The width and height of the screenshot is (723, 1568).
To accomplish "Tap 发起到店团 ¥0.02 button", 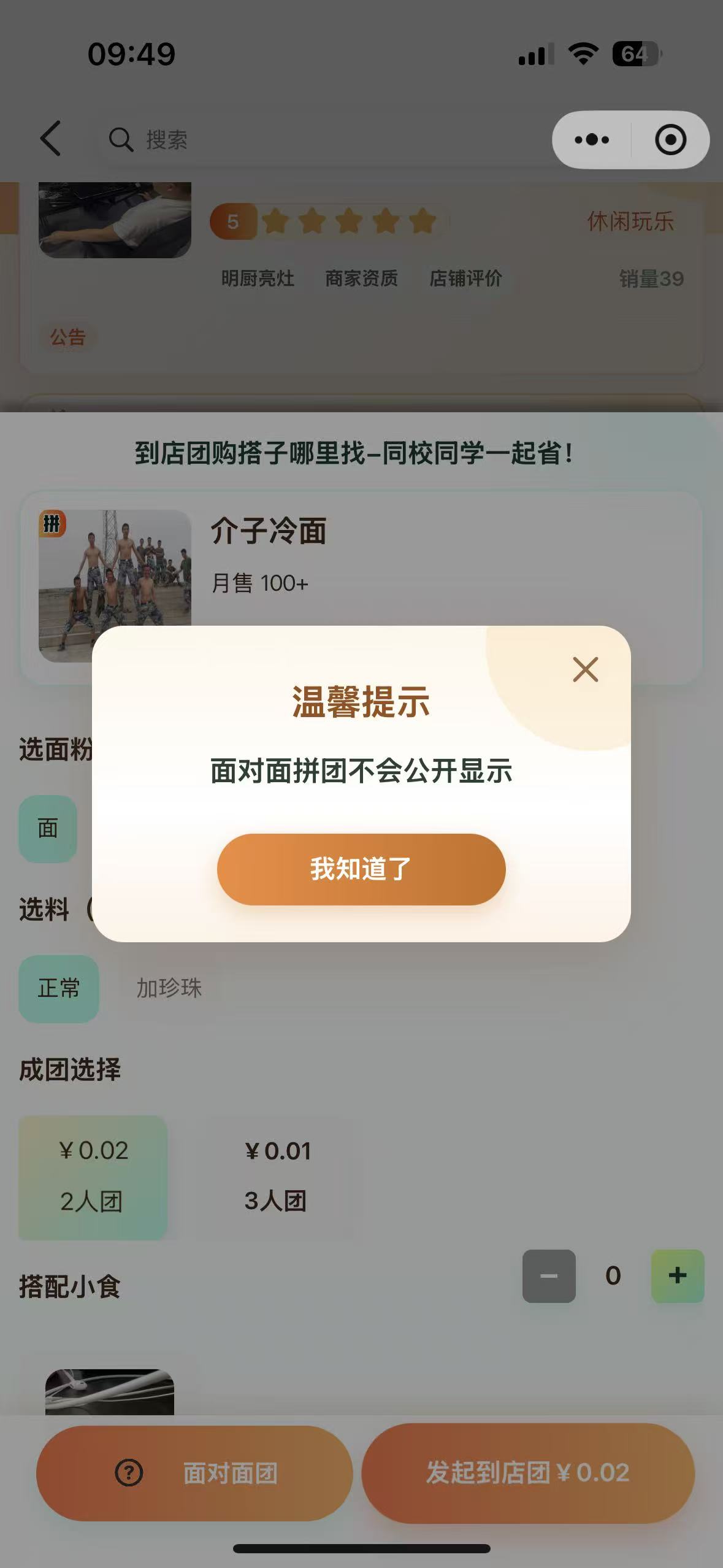I will pos(528,1473).
